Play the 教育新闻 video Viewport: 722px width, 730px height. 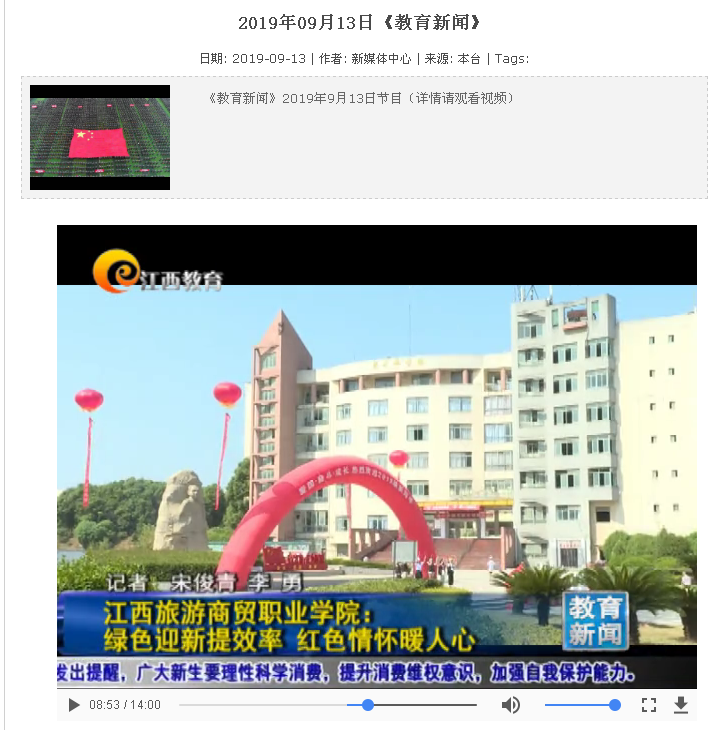pos(74,705)
